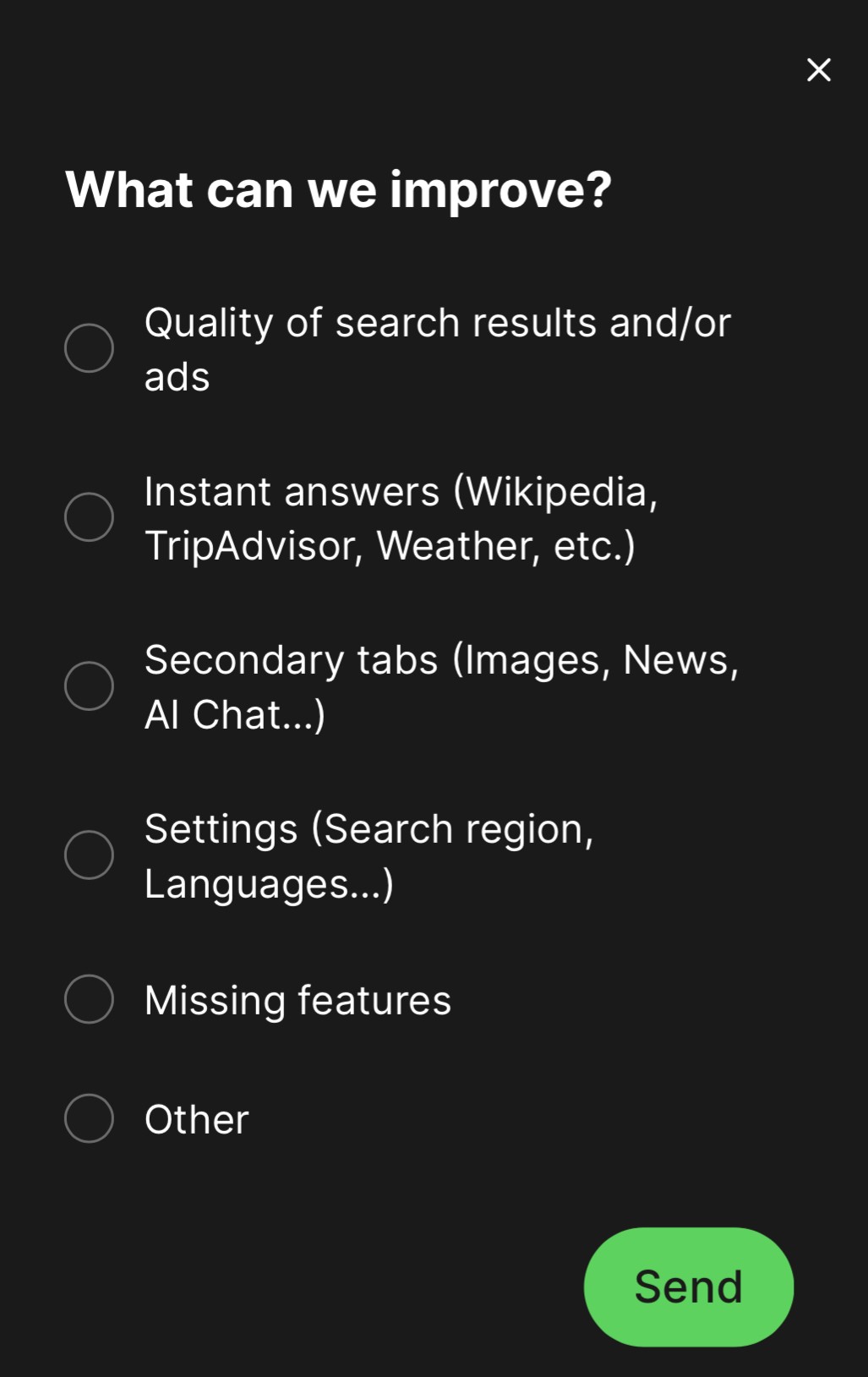Choose Missing features

[x=90, y=999]
